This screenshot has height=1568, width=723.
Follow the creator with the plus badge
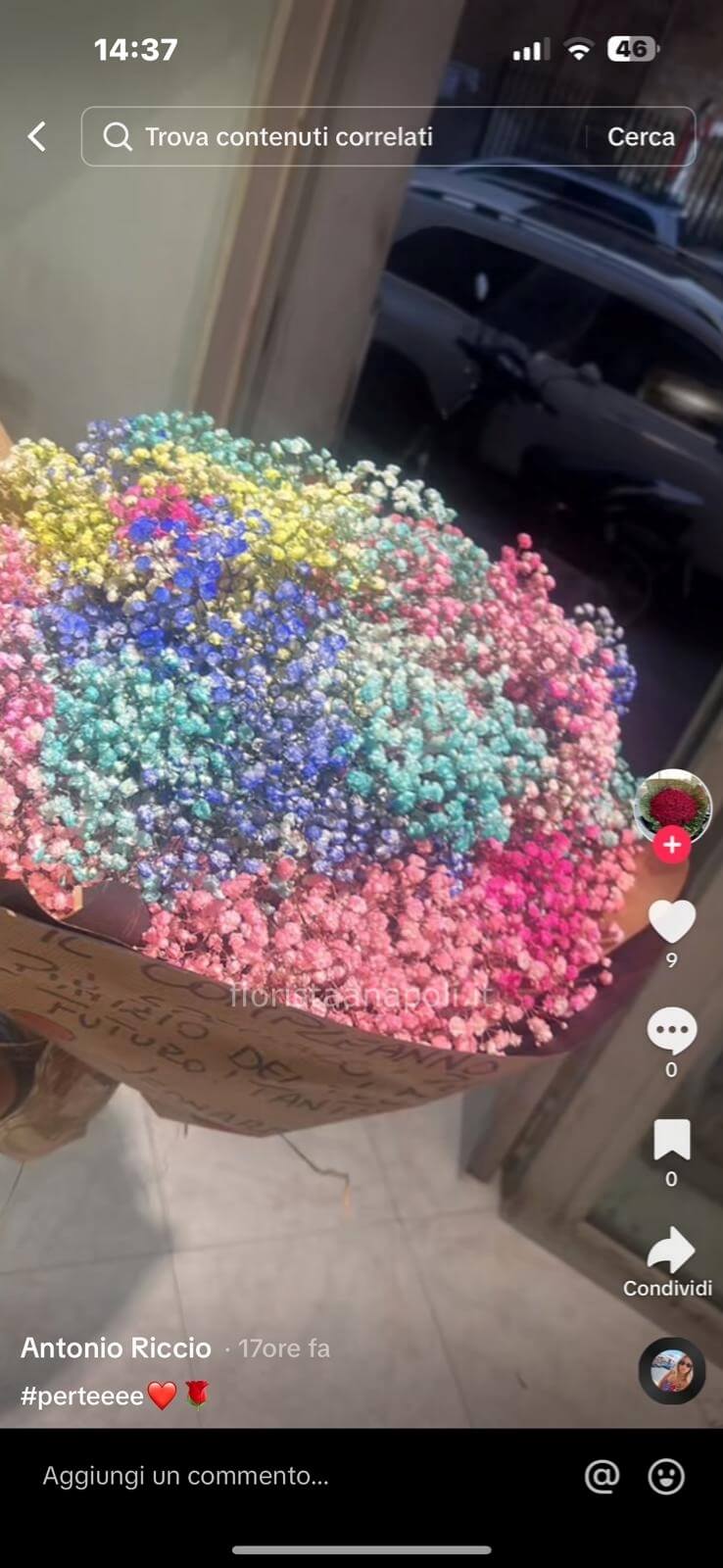pyautogui.click(x=672, y=844)
